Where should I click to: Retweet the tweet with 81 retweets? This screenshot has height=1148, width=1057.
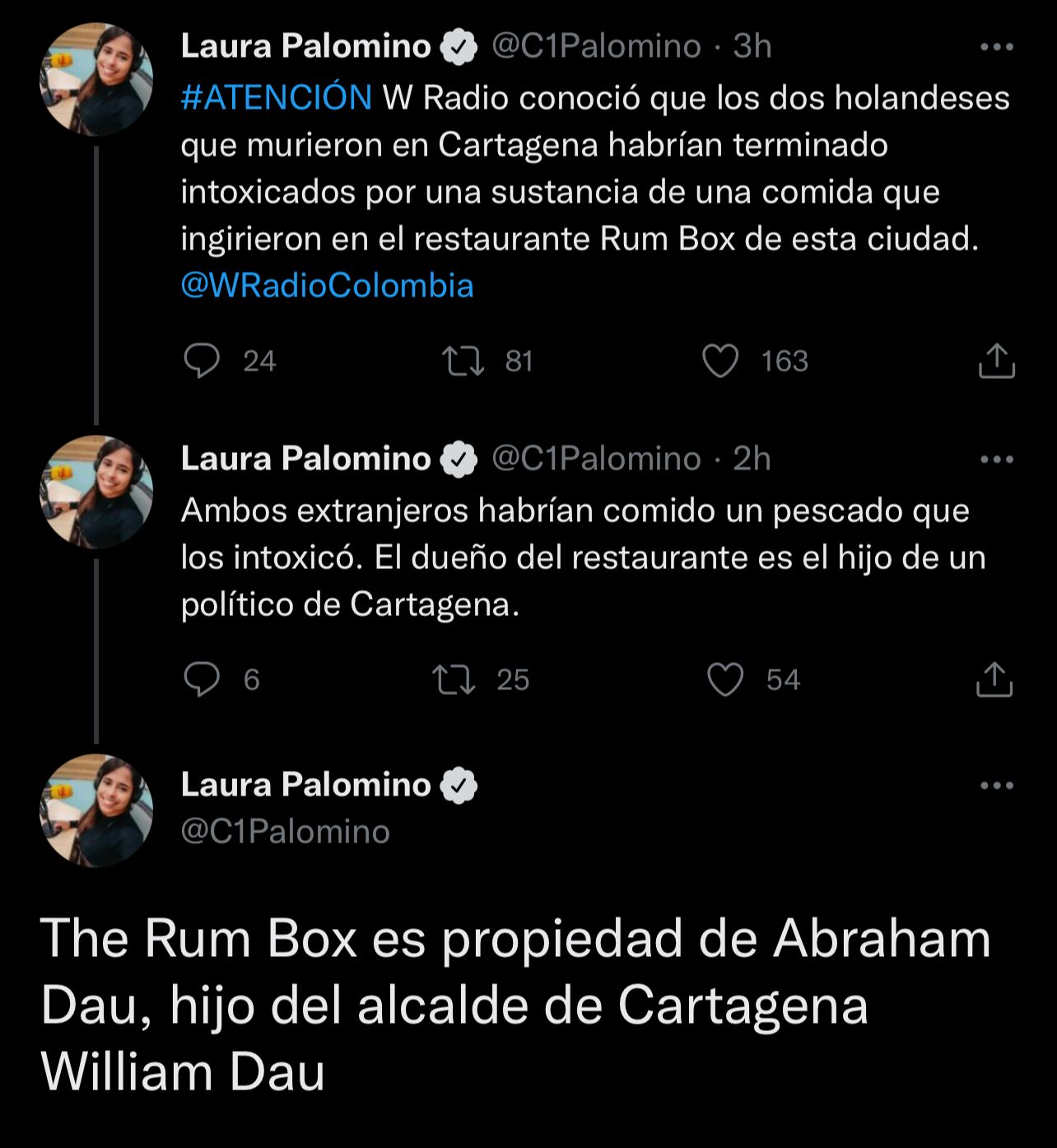pos(463,361)
